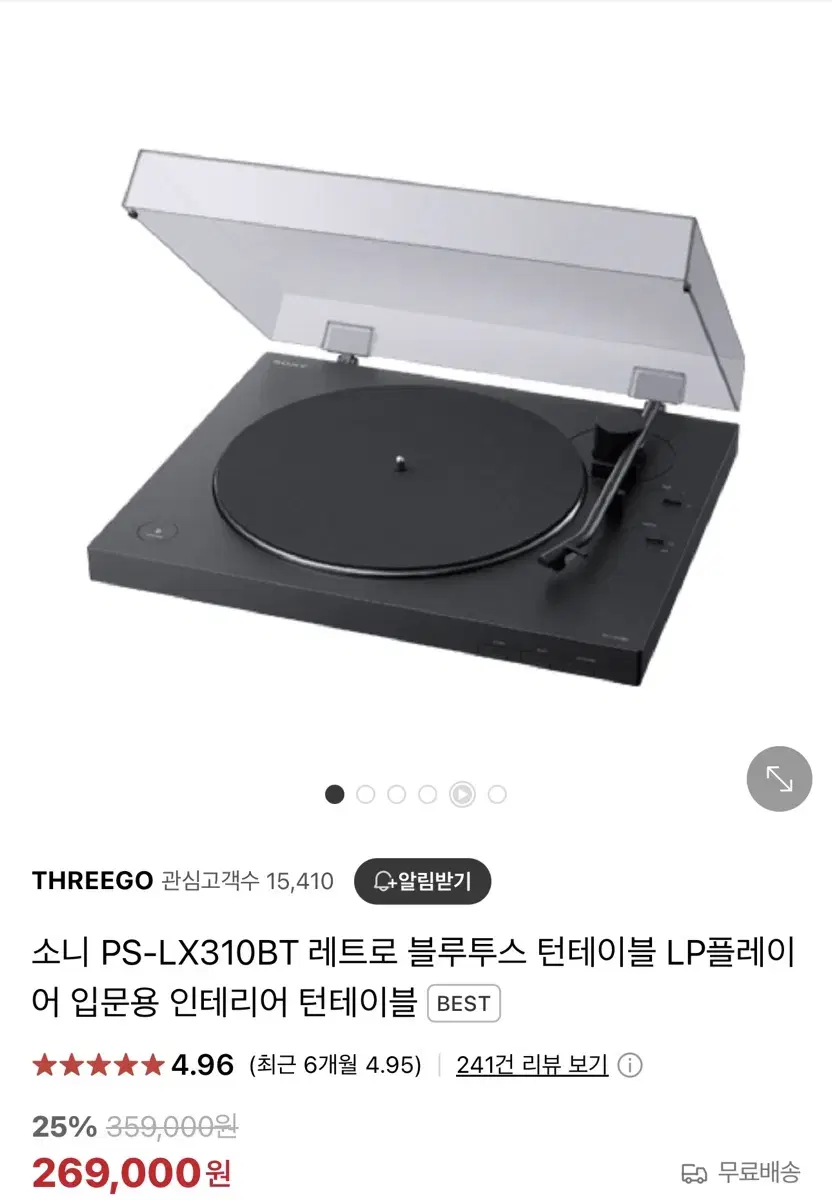
Task: Tap the bell icon on the 알림받기 button
Action: [x=381, y=881]
